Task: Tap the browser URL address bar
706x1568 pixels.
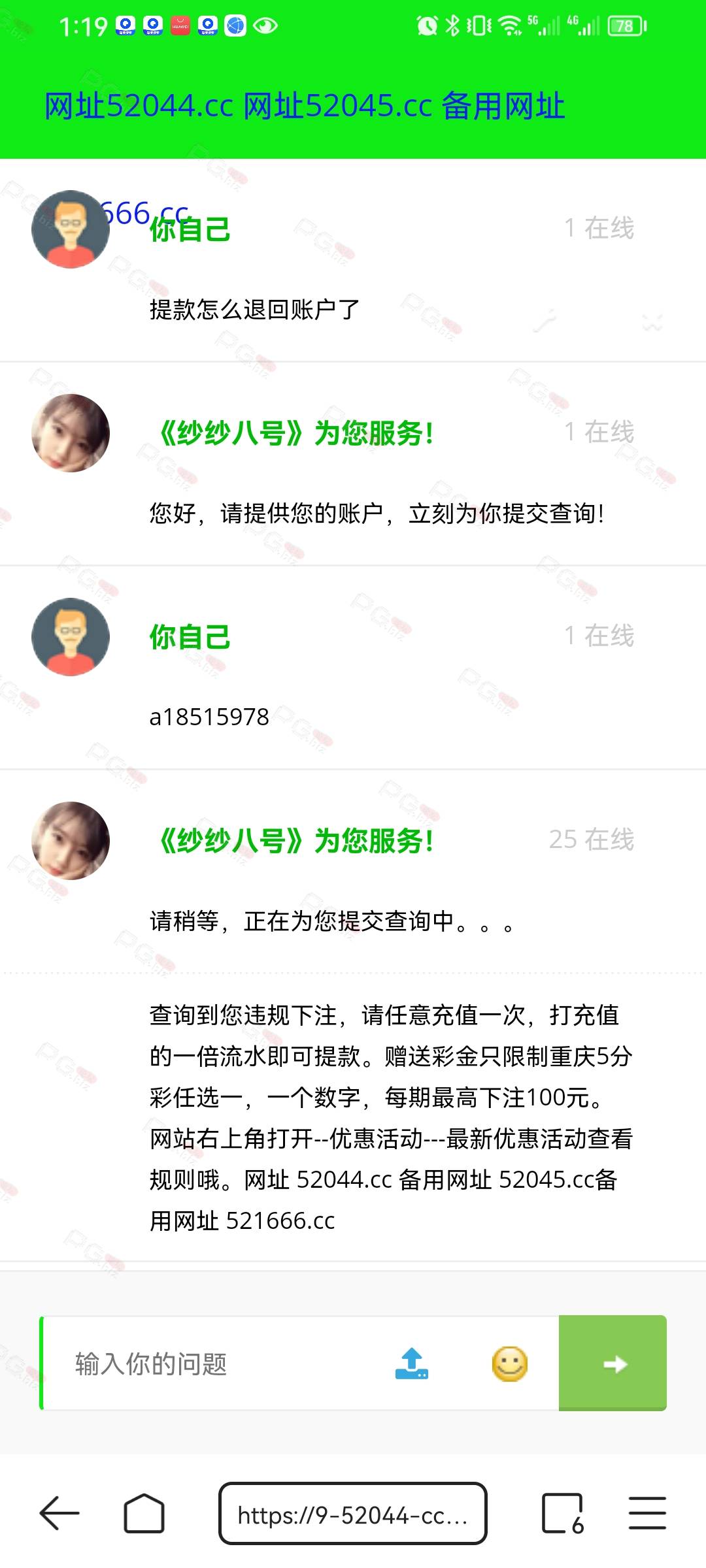Action: coord(353,1513)
